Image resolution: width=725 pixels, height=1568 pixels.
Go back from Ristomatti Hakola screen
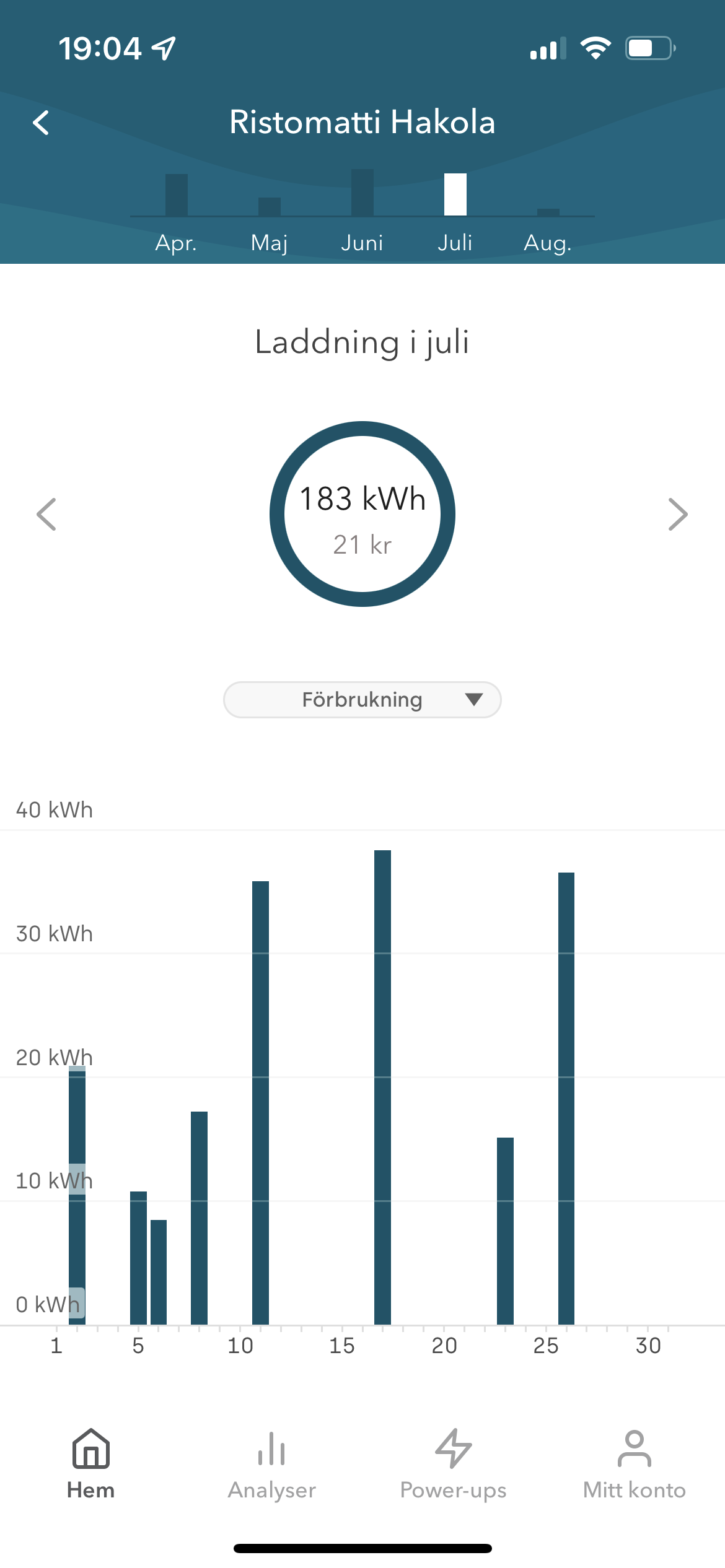[x=42, y=123]
